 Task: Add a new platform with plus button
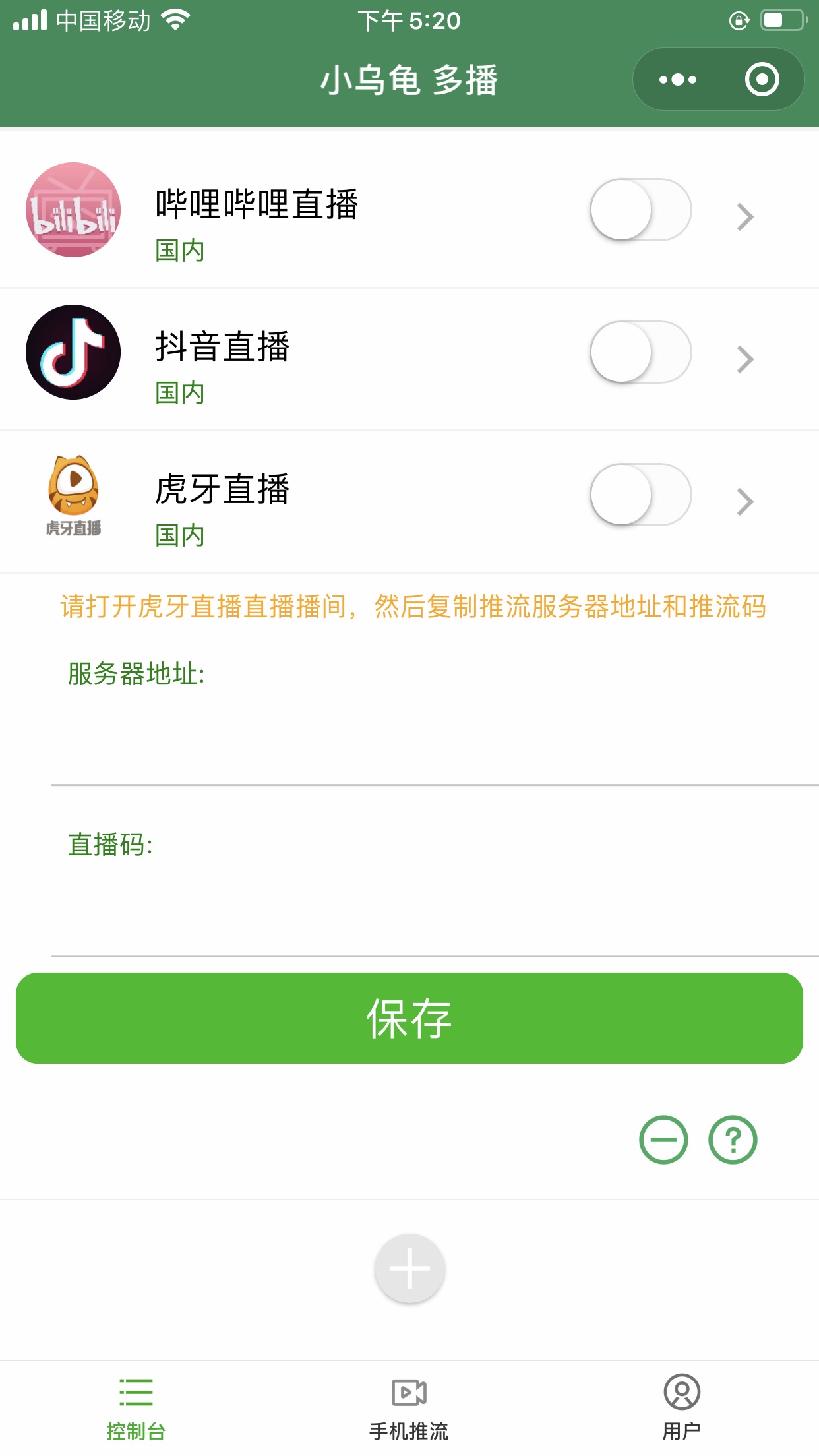409,1268
